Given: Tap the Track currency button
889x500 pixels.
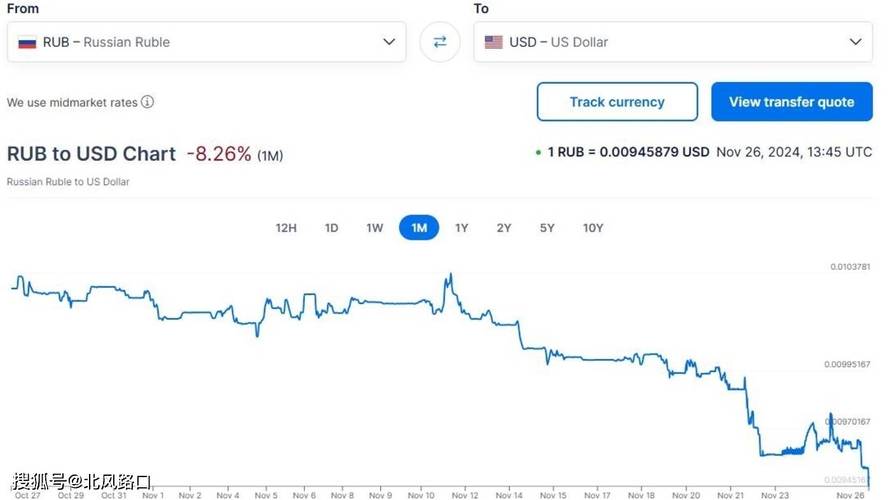Looking at the screenshot, I should coord(617,102).
